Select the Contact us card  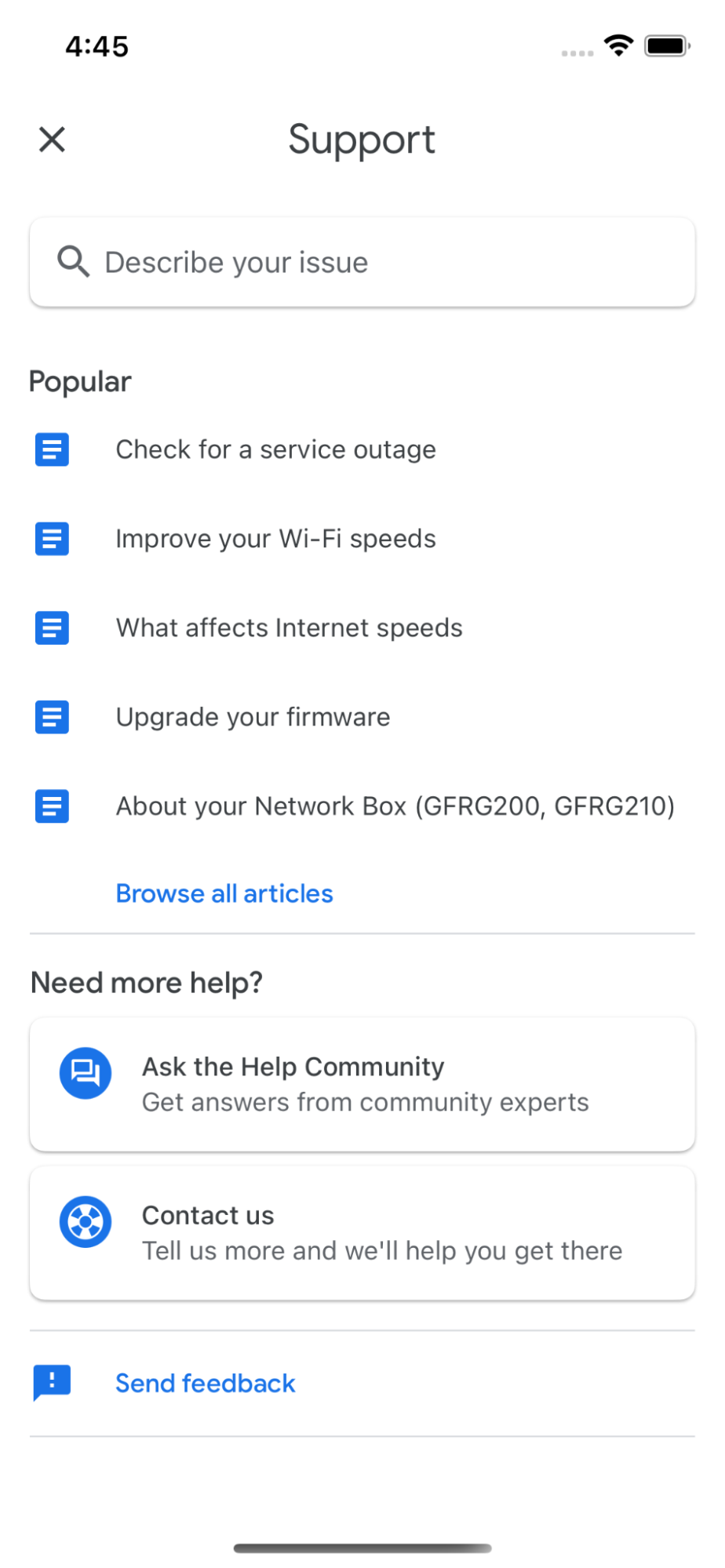(362, 1233)
